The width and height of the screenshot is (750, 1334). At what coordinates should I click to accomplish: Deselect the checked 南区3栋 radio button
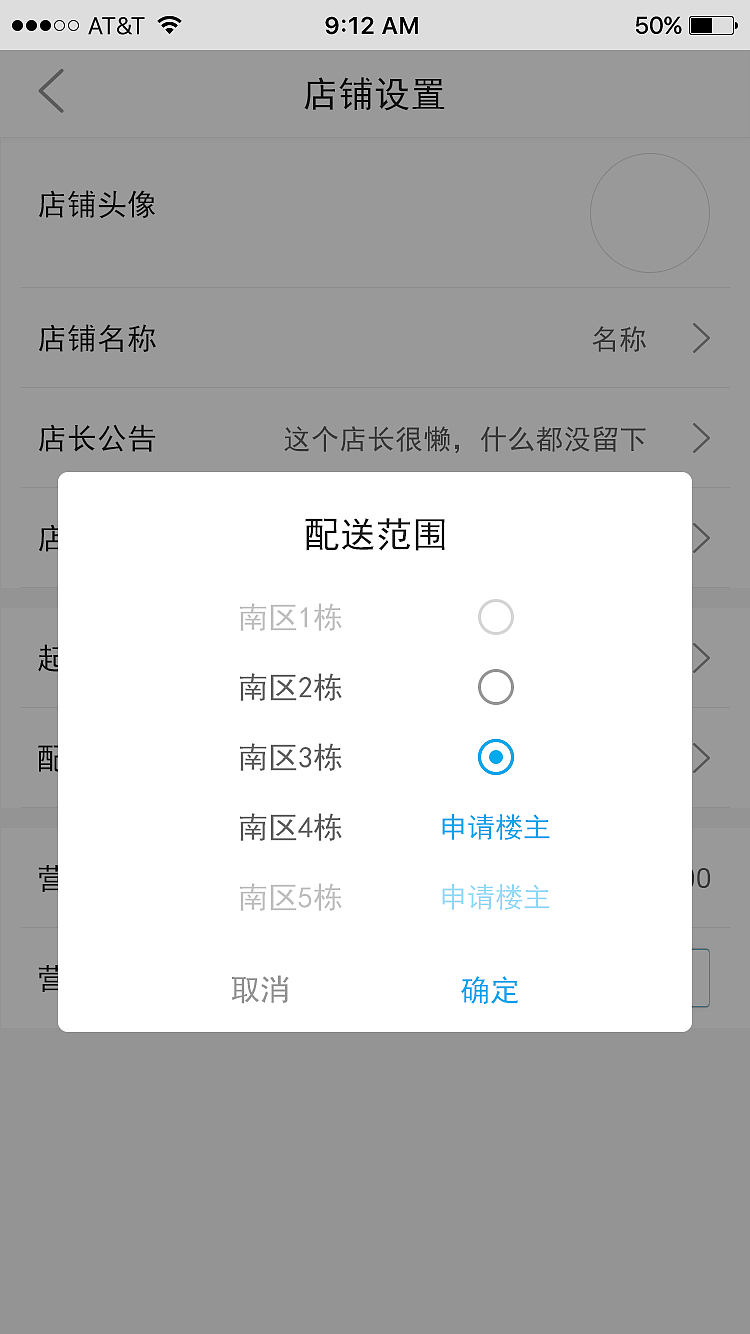pyautogui.click(x=496, y=758)
